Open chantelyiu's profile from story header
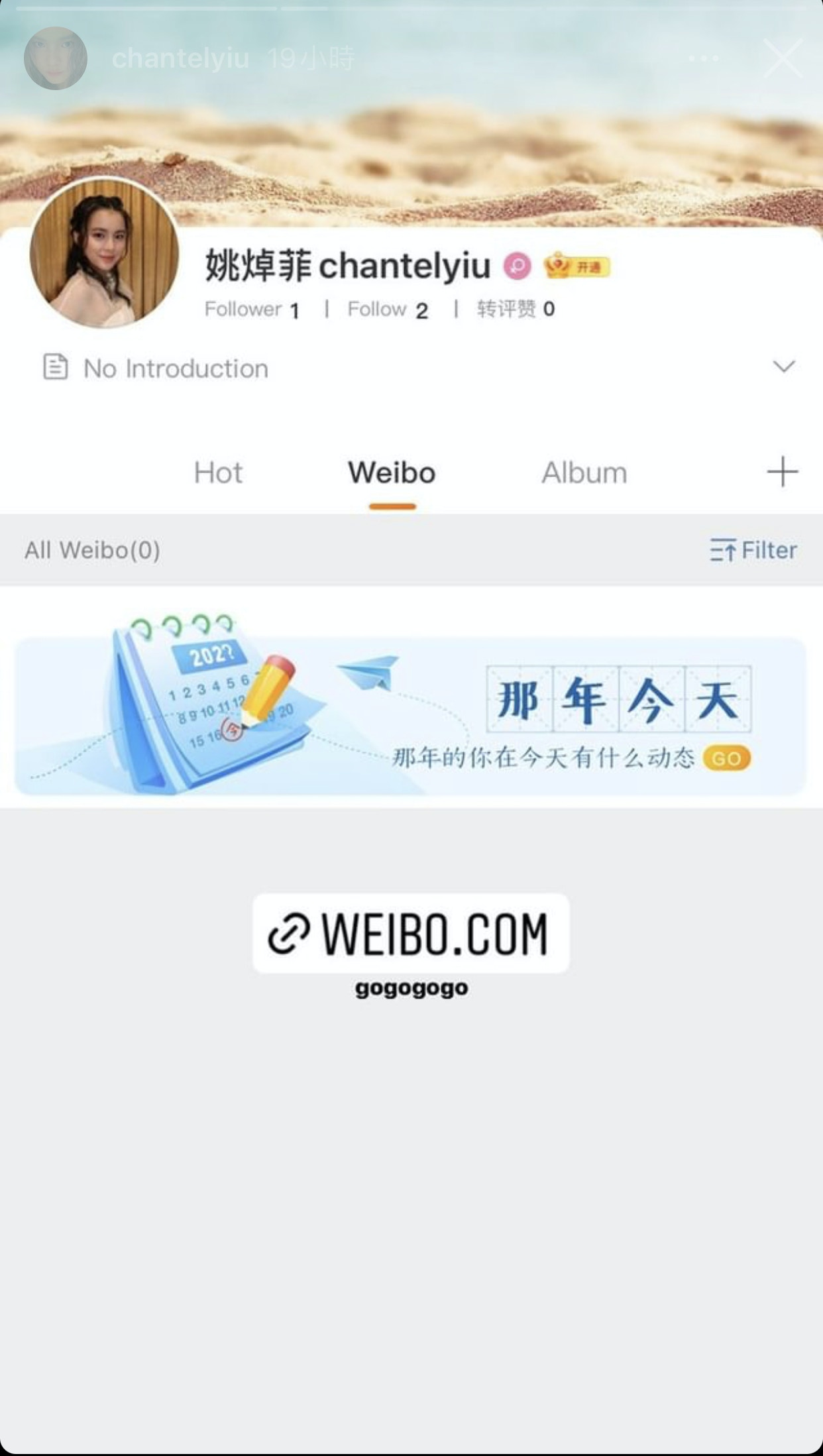 point(180,58)
